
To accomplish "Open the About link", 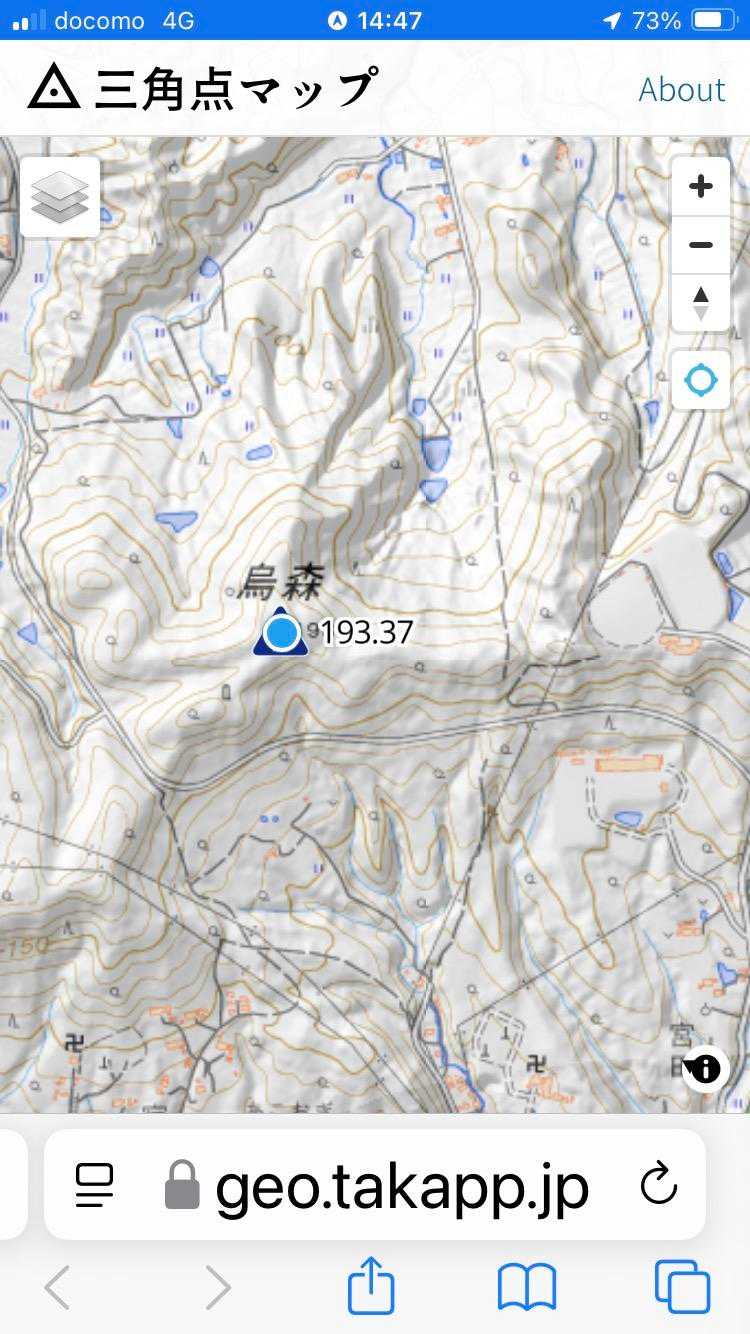I will click(x=681, y=89).
